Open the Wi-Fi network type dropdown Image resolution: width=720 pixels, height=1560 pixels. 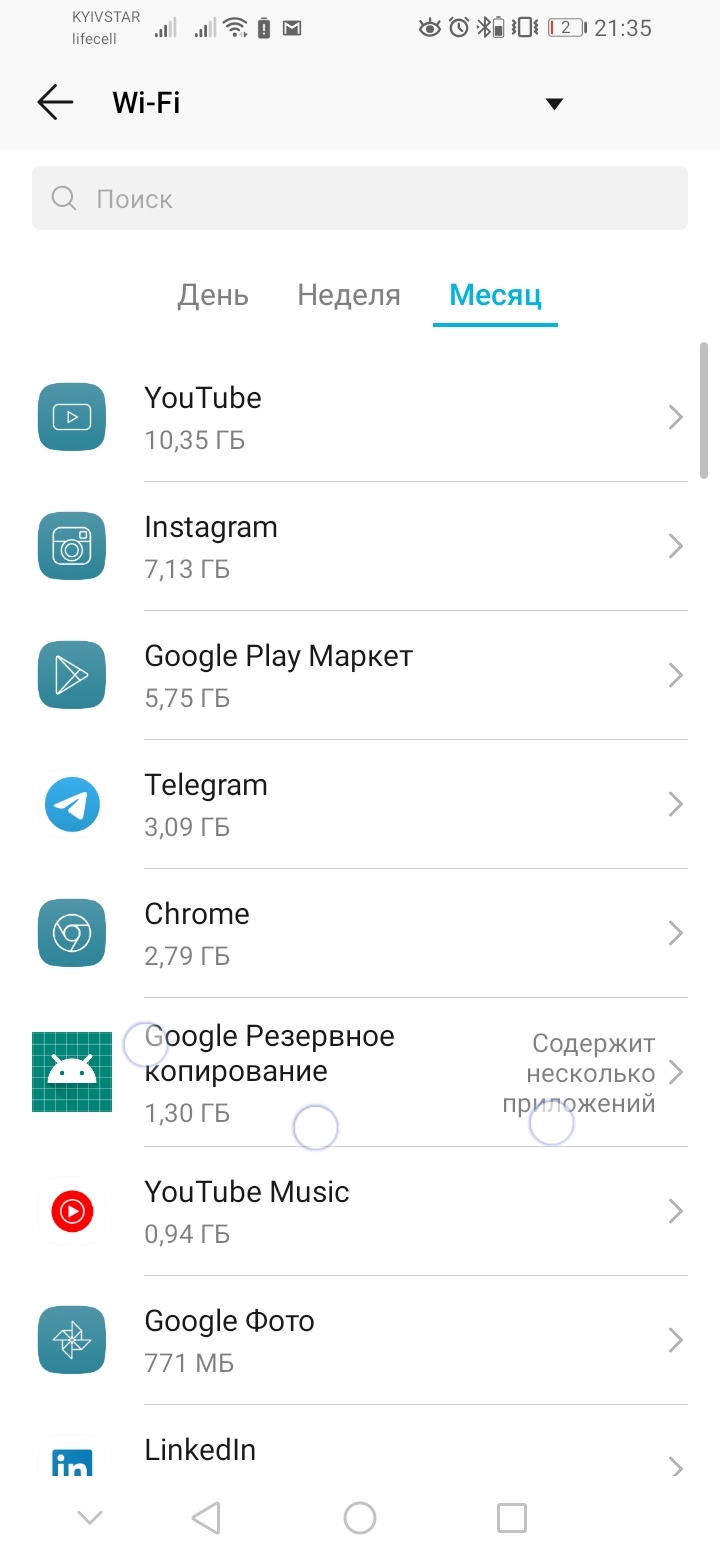click(554, 104)
